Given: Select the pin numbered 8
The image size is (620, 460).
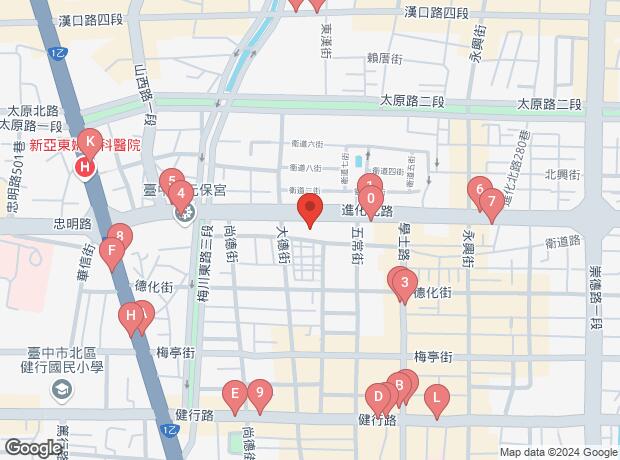Looking at the screenshot, I should click(118, 236).
